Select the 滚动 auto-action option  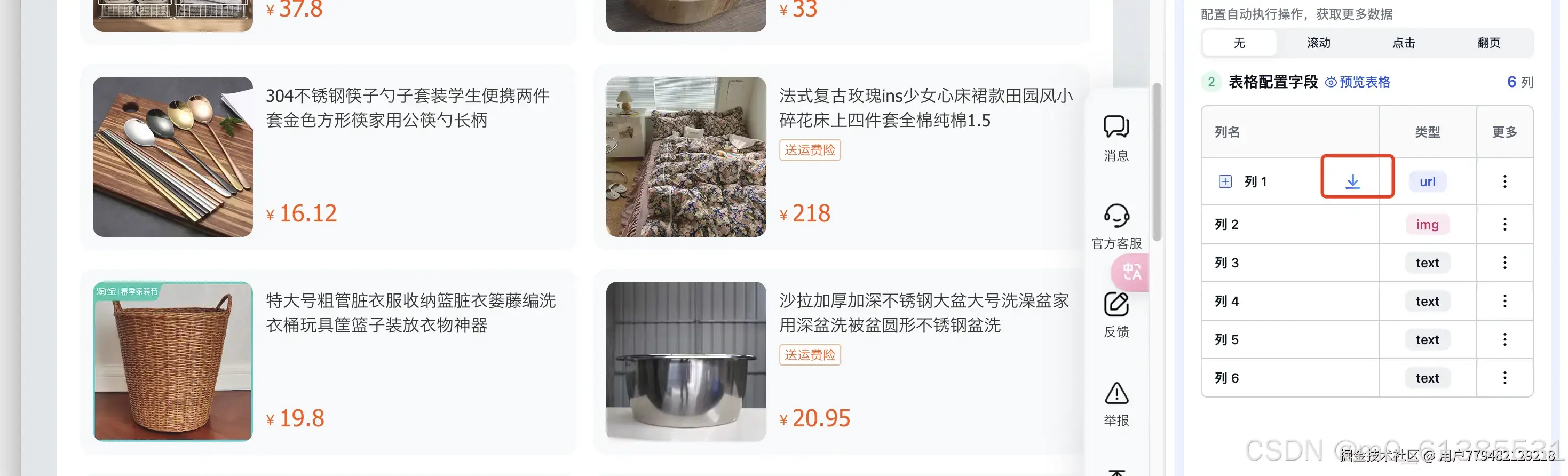pos(1318,43)
